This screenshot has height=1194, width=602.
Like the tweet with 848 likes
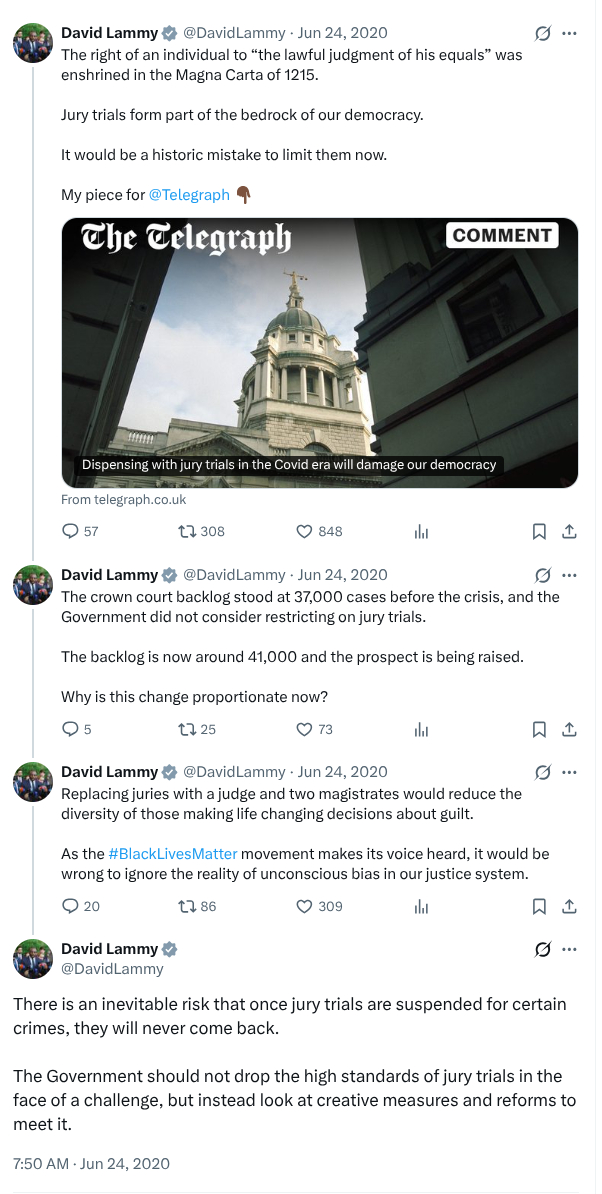pos(305,531)
